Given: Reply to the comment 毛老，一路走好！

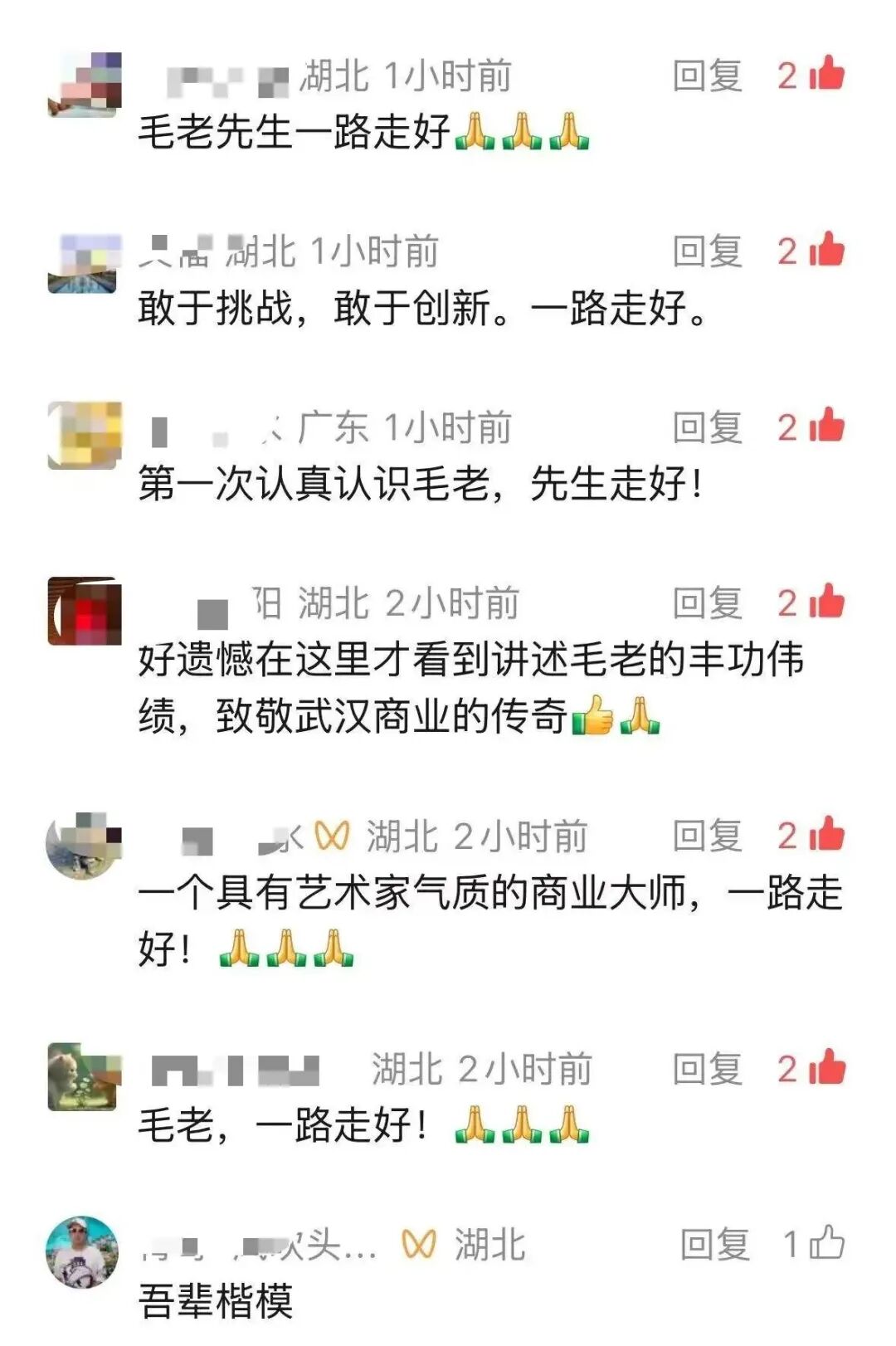Looking at the screenshot, I should [x=707, y=1070].
